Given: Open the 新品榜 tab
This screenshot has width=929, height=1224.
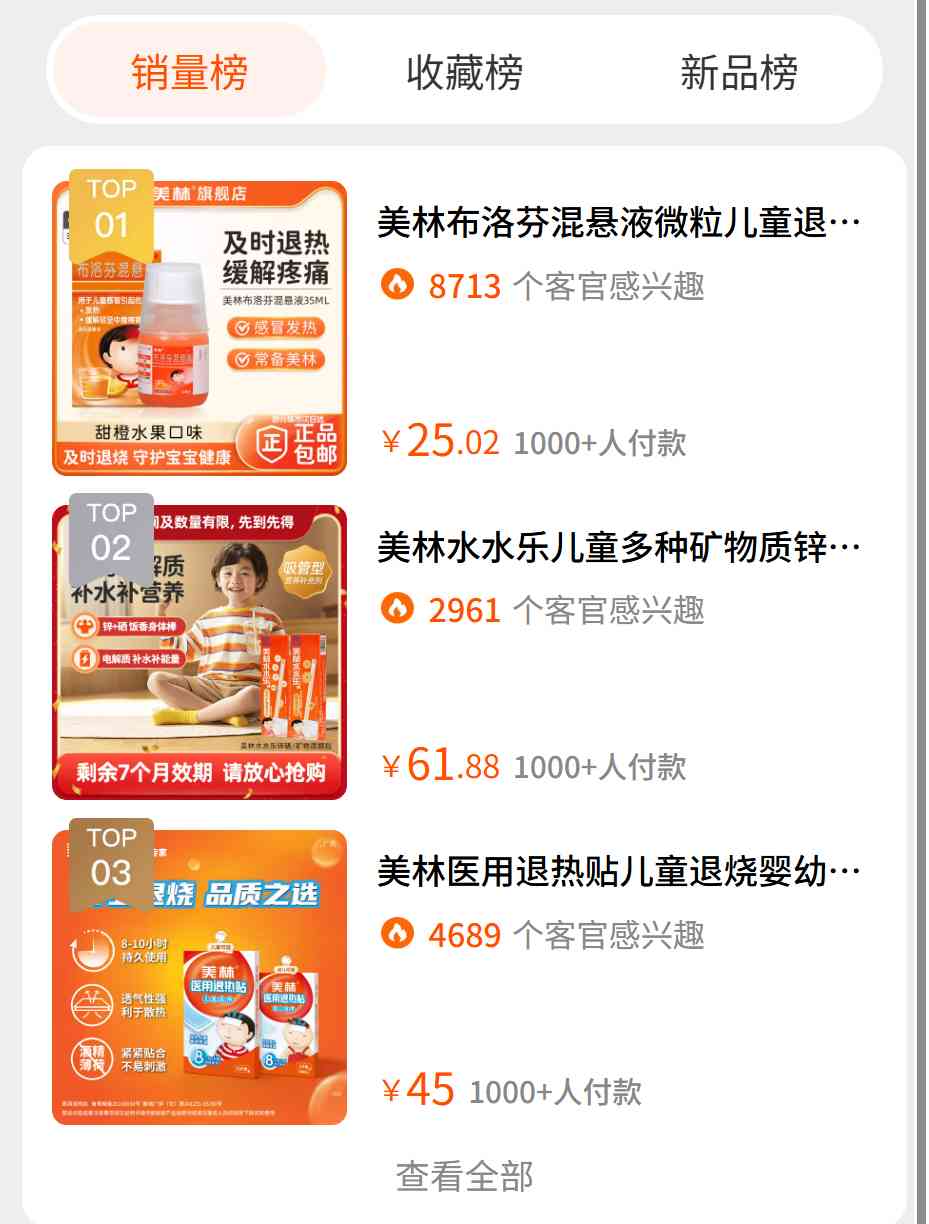Looking at the screenshot, I should tap(739, 73).
